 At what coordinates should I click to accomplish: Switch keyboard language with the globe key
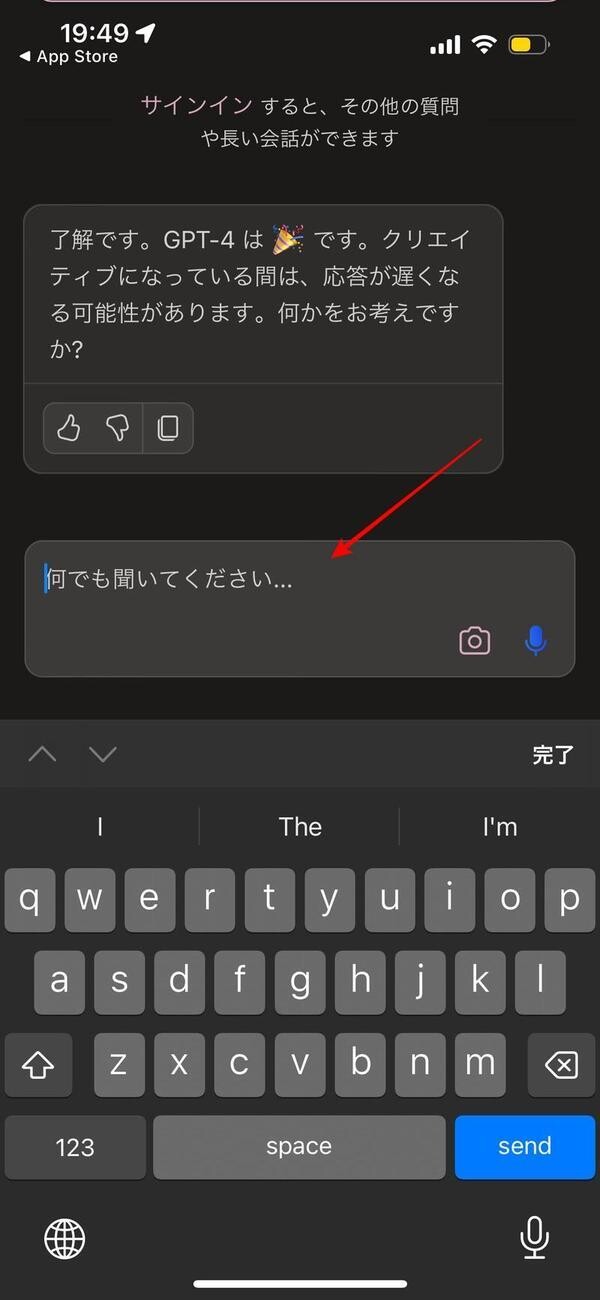64,1240
